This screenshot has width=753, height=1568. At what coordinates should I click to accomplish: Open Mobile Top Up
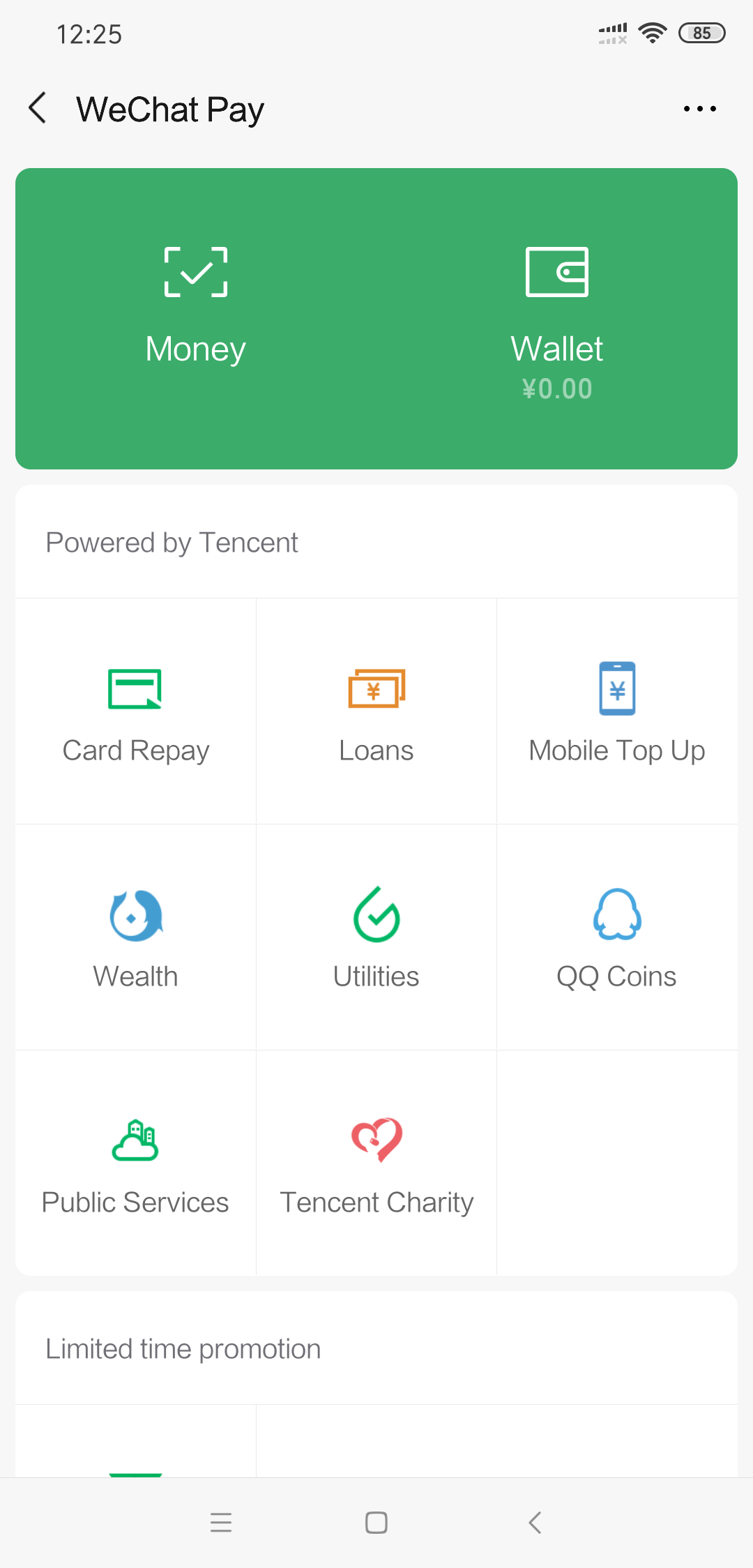tap(617, 711)
